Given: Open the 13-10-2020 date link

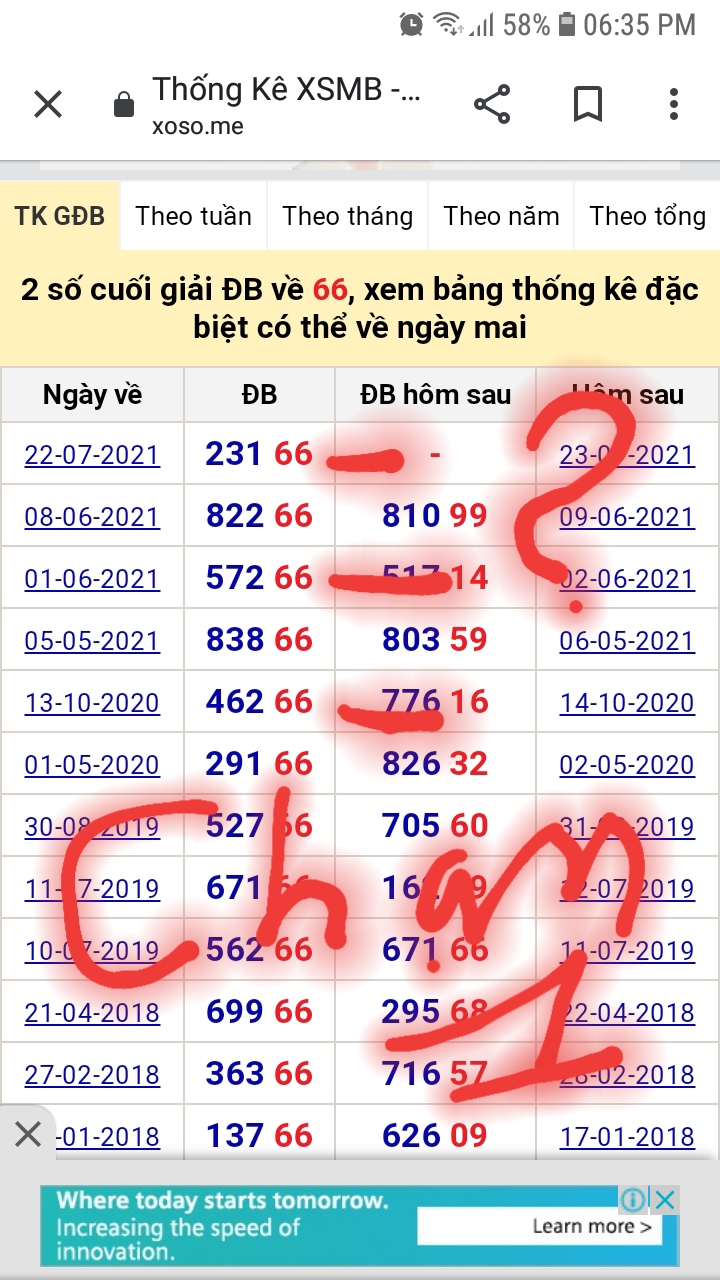Looking at the screenshot, I should [92, 703].
